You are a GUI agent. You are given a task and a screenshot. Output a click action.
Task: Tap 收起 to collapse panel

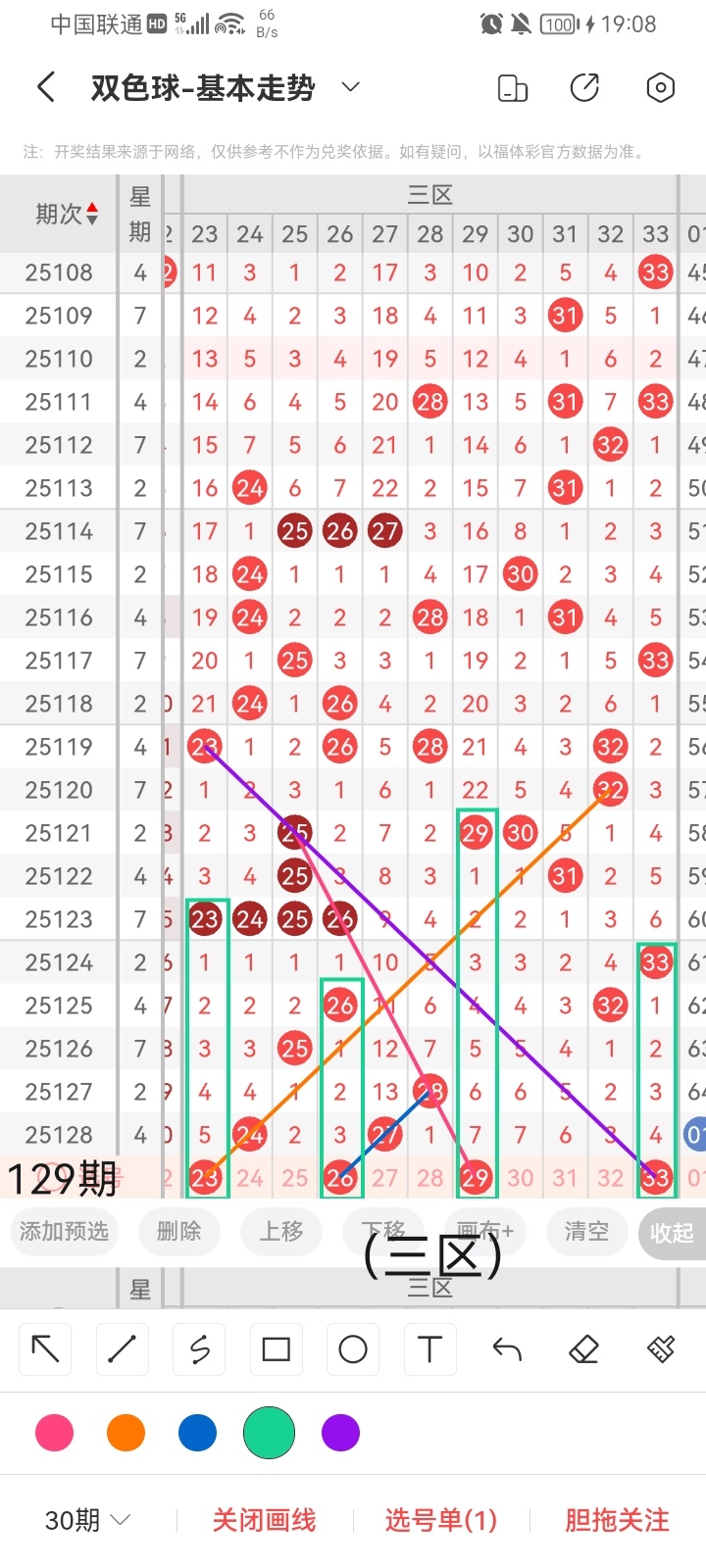(x=672, y=1233)
